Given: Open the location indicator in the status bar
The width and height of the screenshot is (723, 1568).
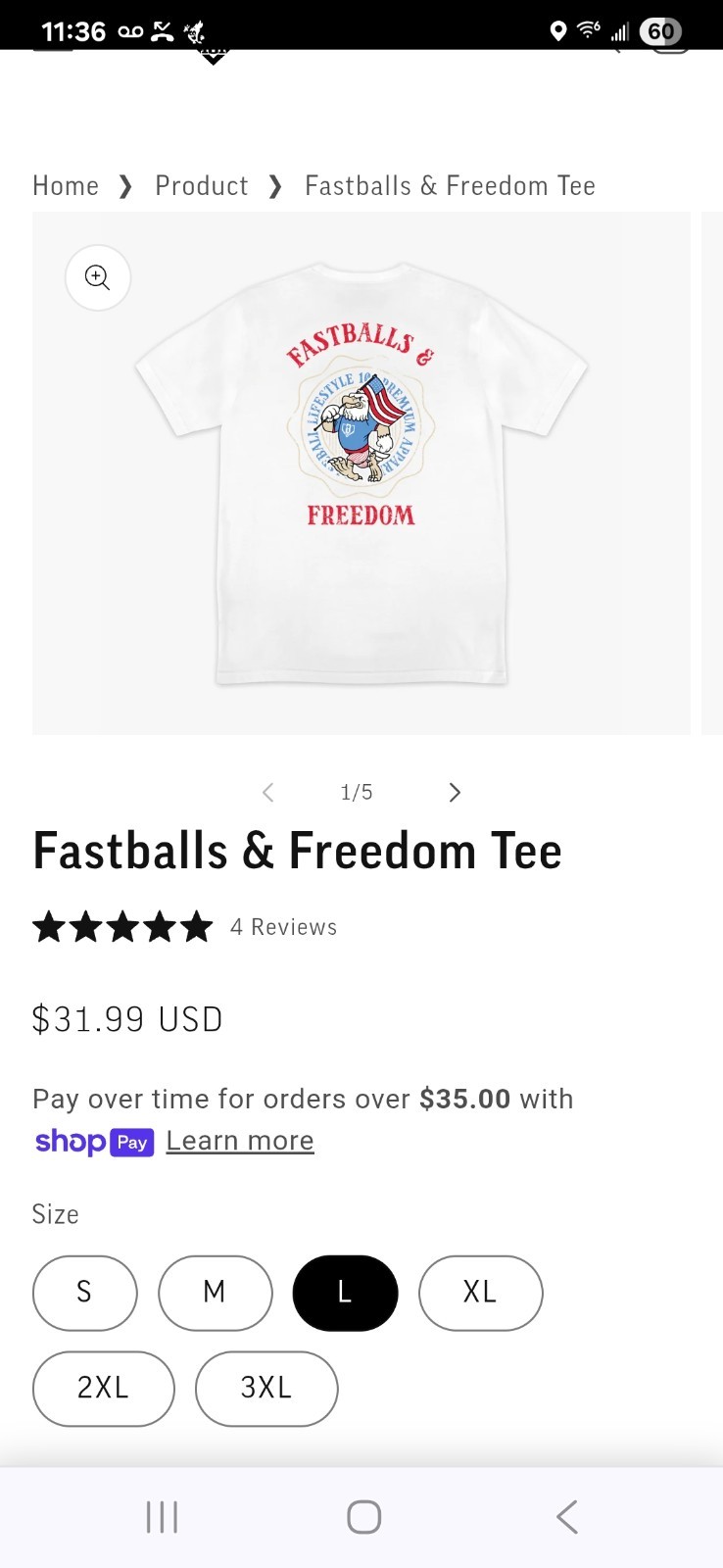Looking at the screenshot, I should click(x=558, y=30).
